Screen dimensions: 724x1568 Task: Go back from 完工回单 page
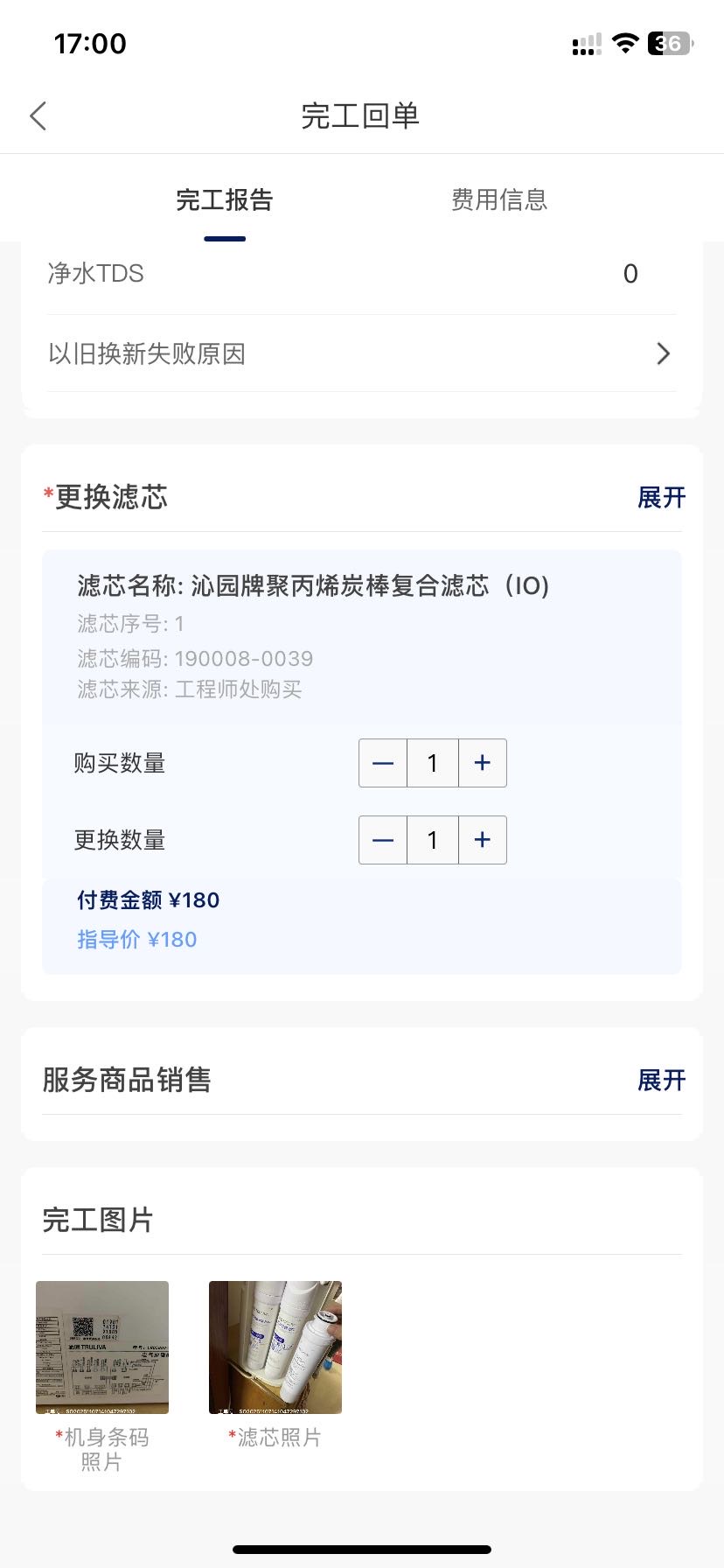tap(38, 115)
